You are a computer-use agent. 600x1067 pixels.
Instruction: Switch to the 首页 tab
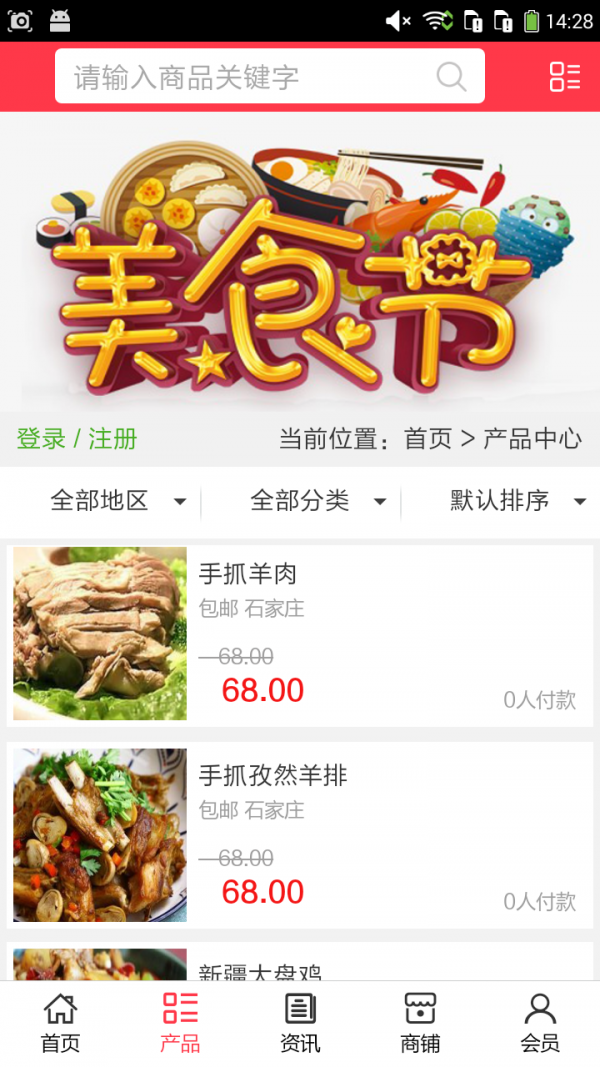click(x=60, y=1023)
